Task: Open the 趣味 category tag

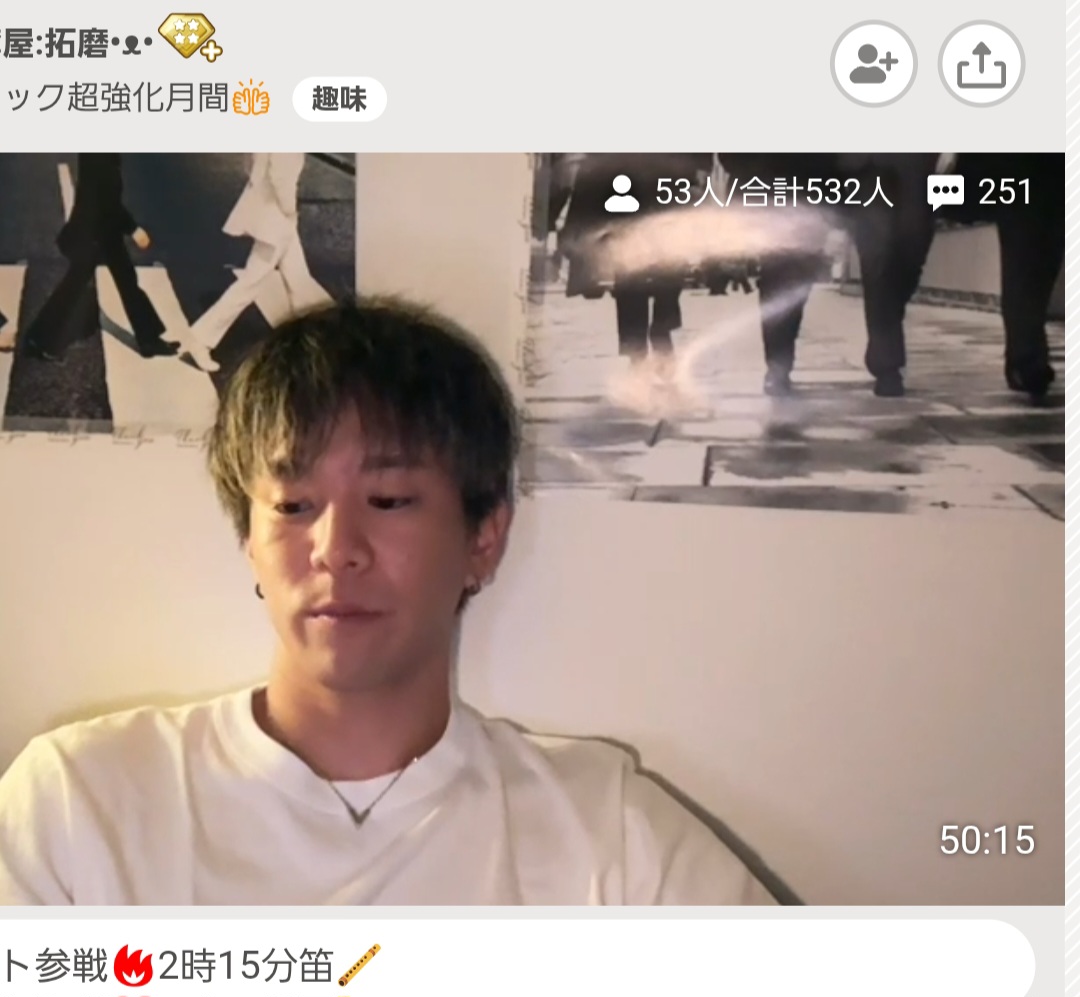Action: pos(339,100)
